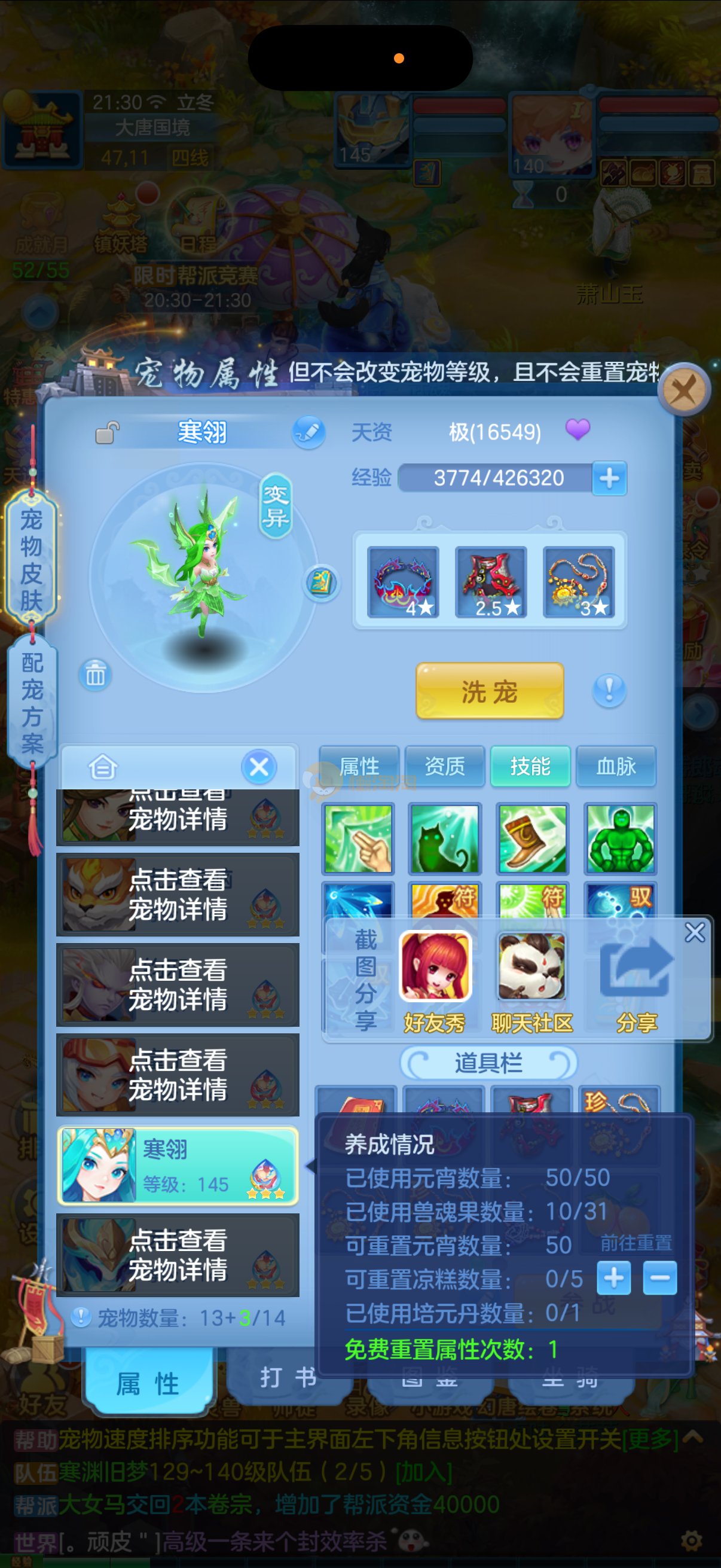Image resolution: width=721 pixels, height=1568 pixels.
Task: Open the 配宠方案 side tab
Action: pyautogui.click(x=32, y=703)
